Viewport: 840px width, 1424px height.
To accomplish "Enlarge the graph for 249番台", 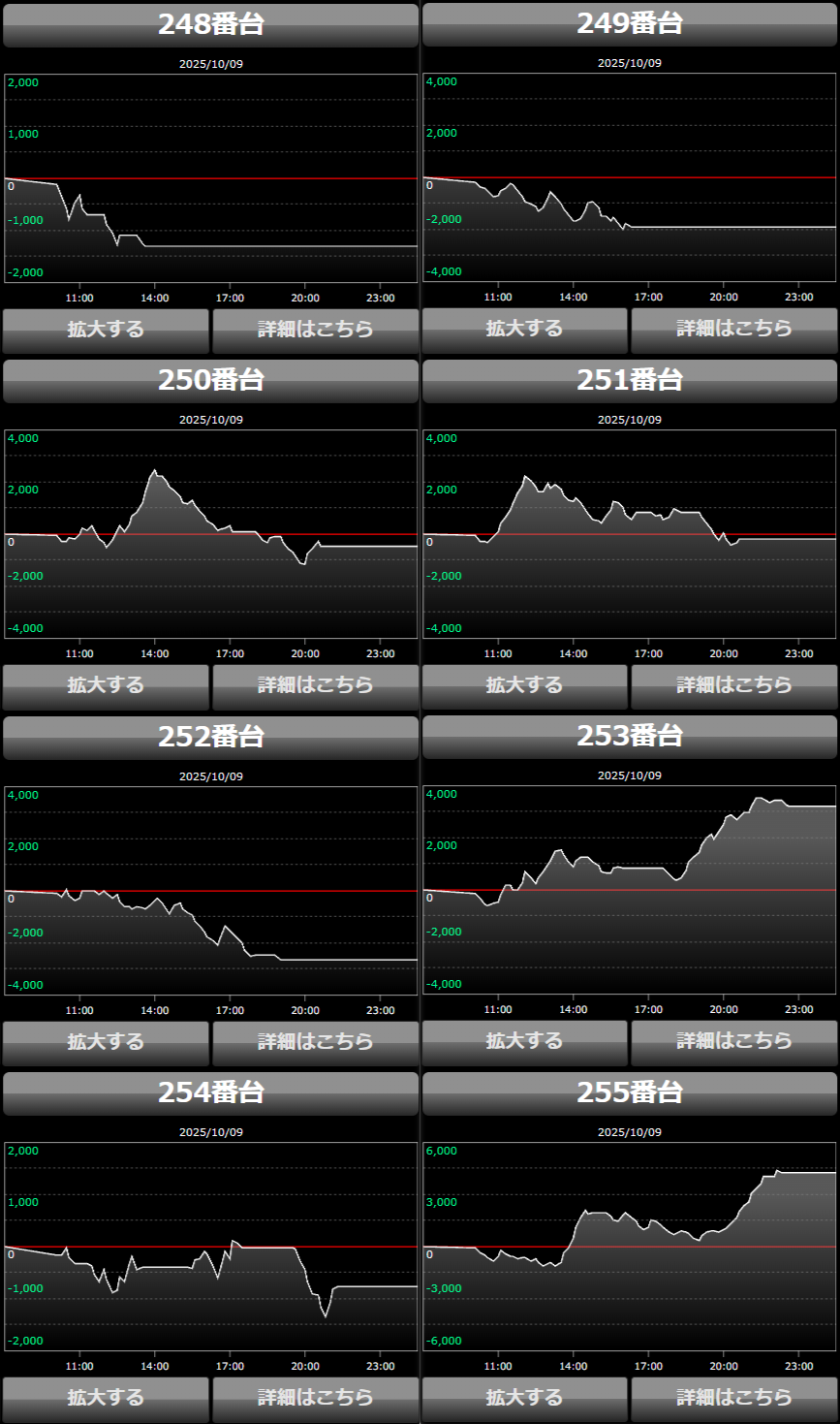I will (524, 329).
